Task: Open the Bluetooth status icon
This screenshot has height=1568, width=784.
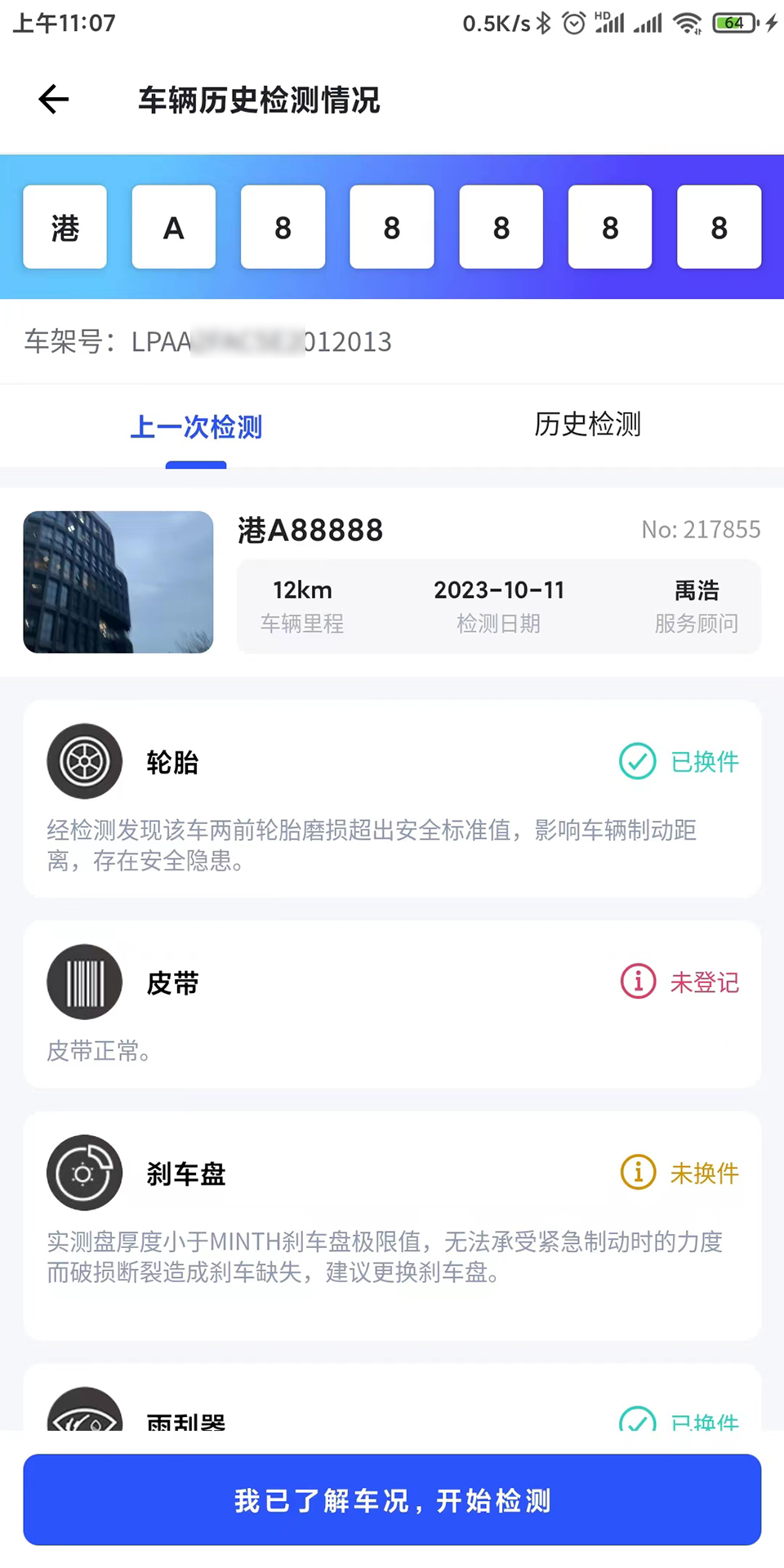Action: (541, 24)
